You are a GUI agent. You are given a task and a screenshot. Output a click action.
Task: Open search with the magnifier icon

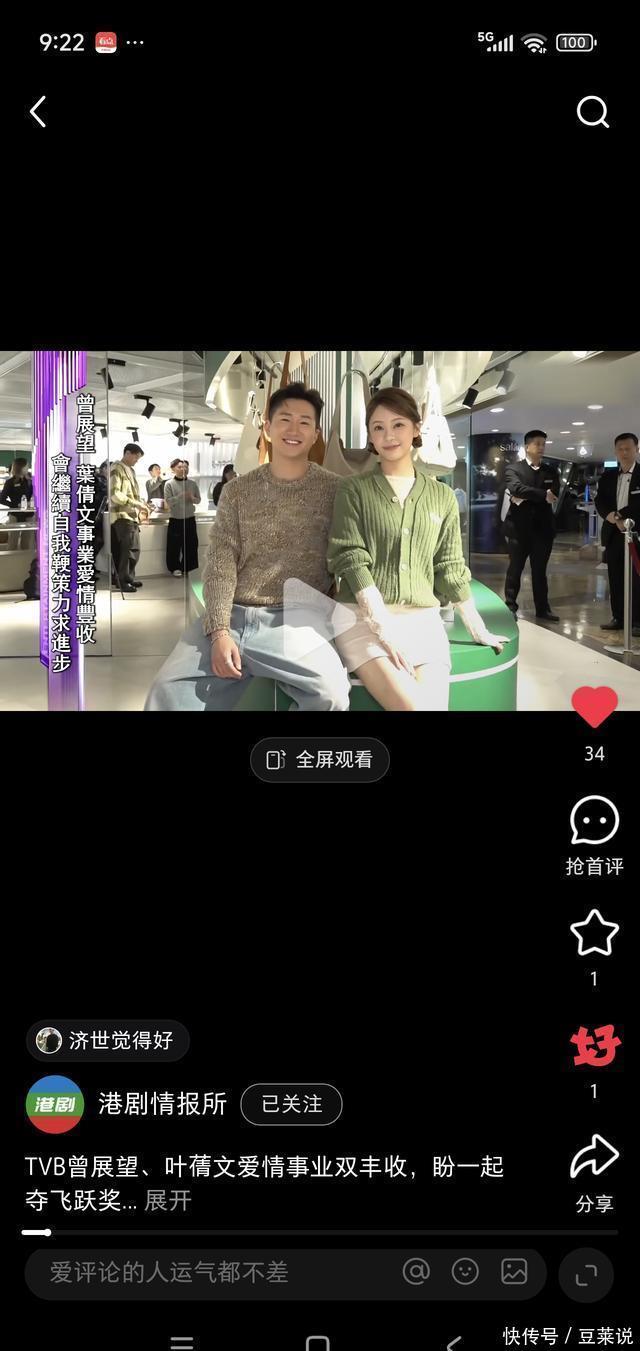pyautogui.click(x=592, y=112)
